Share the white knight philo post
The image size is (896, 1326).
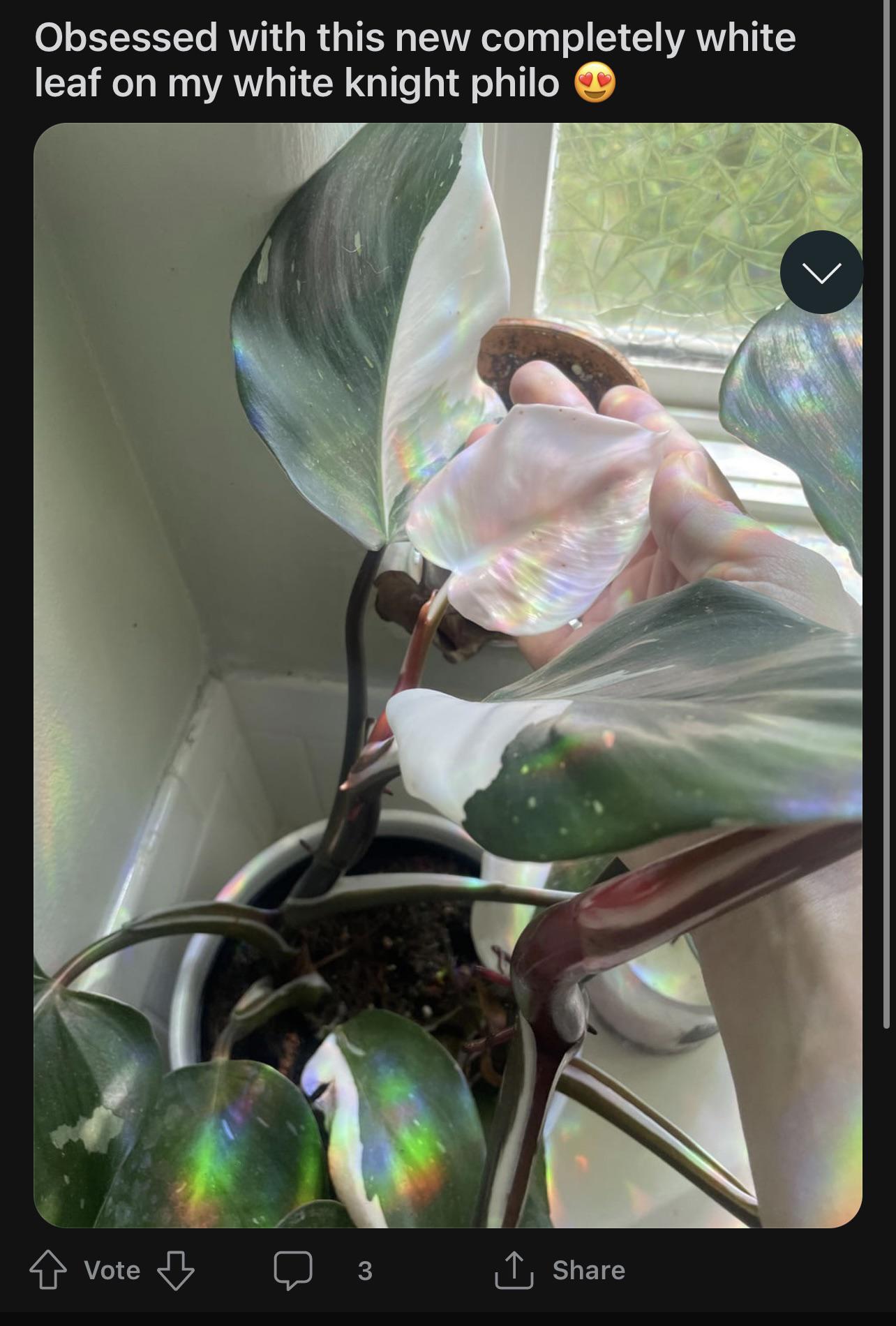[x=560, y=1271]
